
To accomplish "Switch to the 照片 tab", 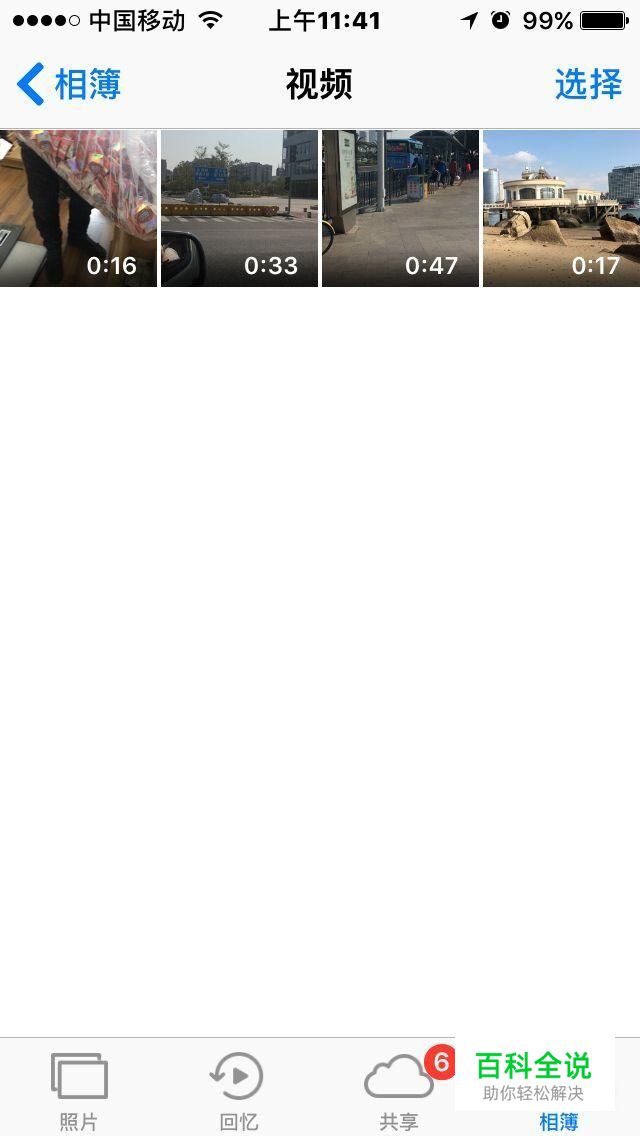I will tap(79, 1090).
